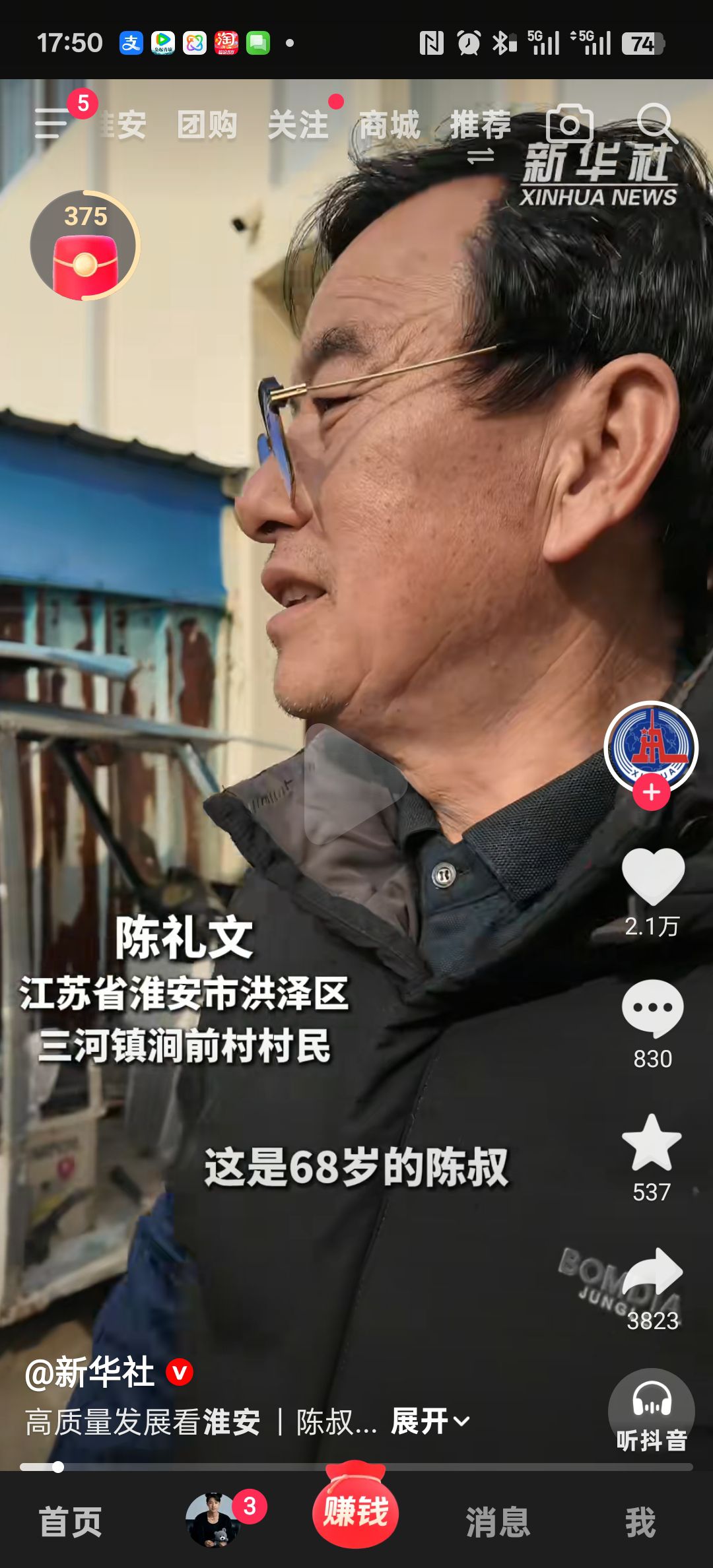Select the 推荐 tab
This screenshot has width=713, height=1568.
point(481,125)
